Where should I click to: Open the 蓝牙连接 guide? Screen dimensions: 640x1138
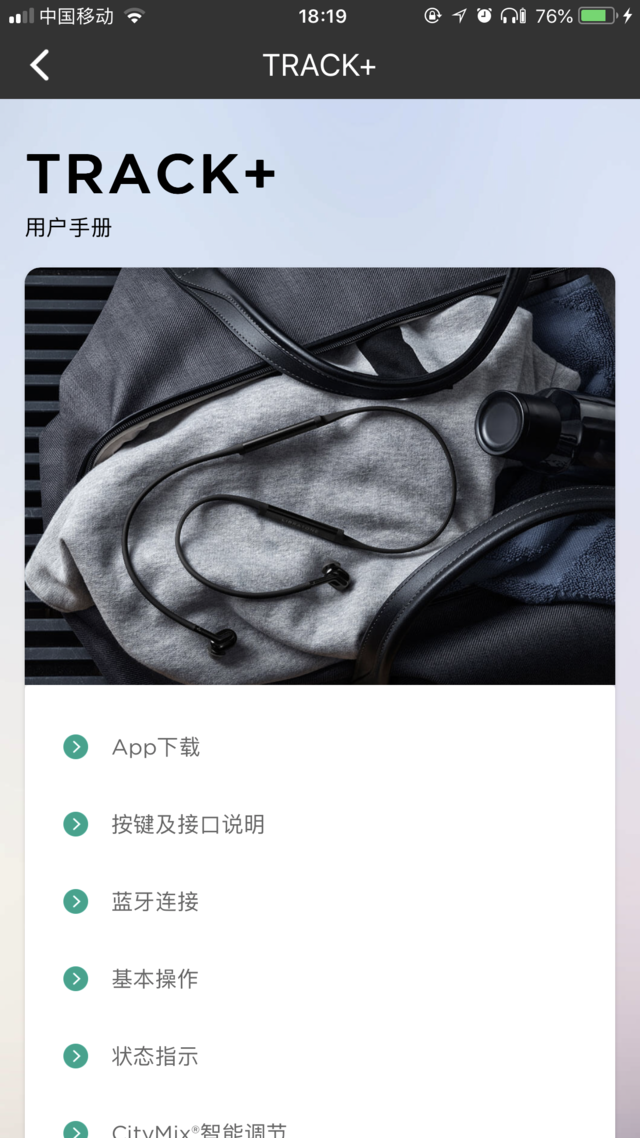[x=155, y=901]
